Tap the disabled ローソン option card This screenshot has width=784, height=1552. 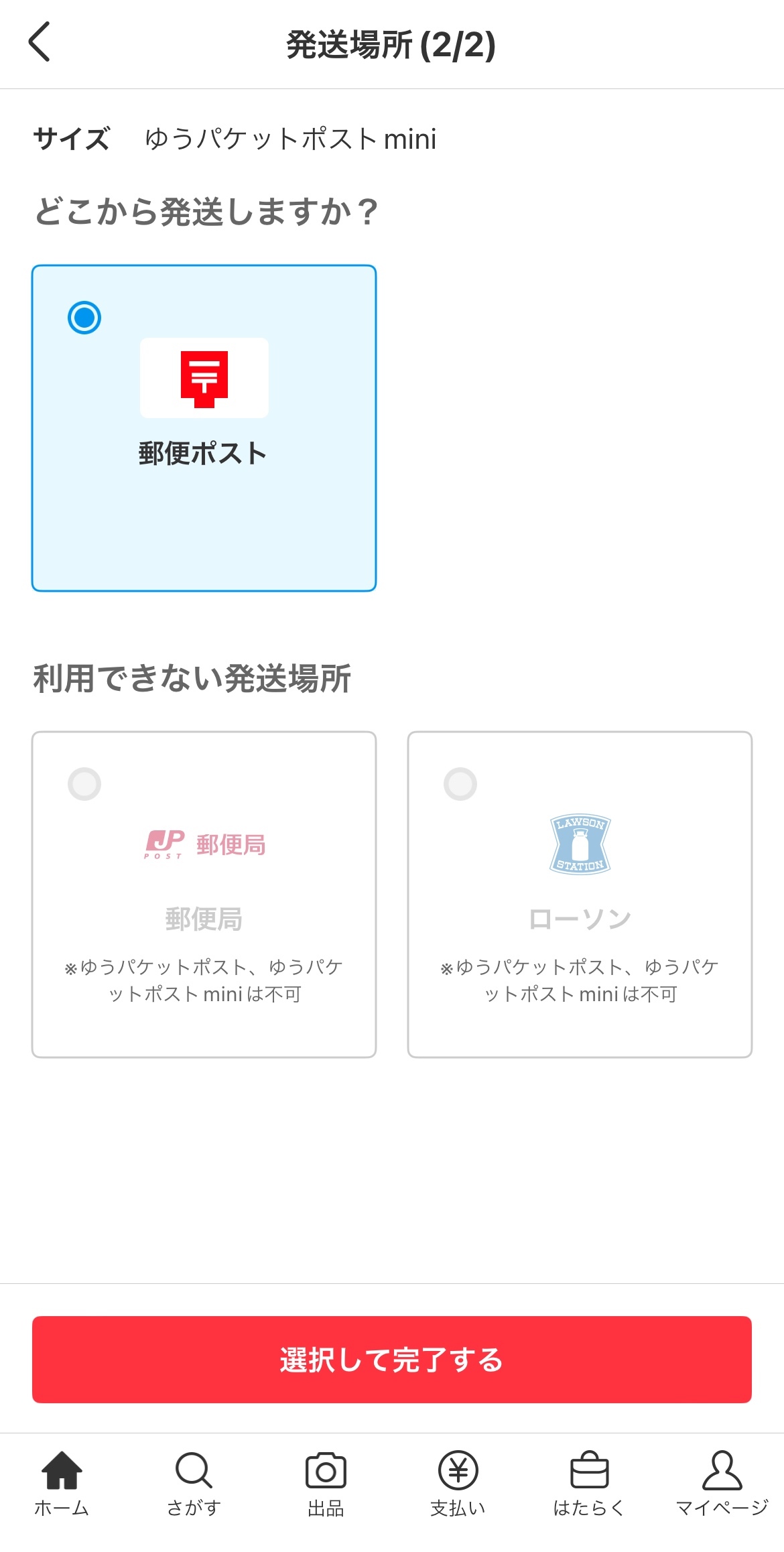click(x=580, y=895)
